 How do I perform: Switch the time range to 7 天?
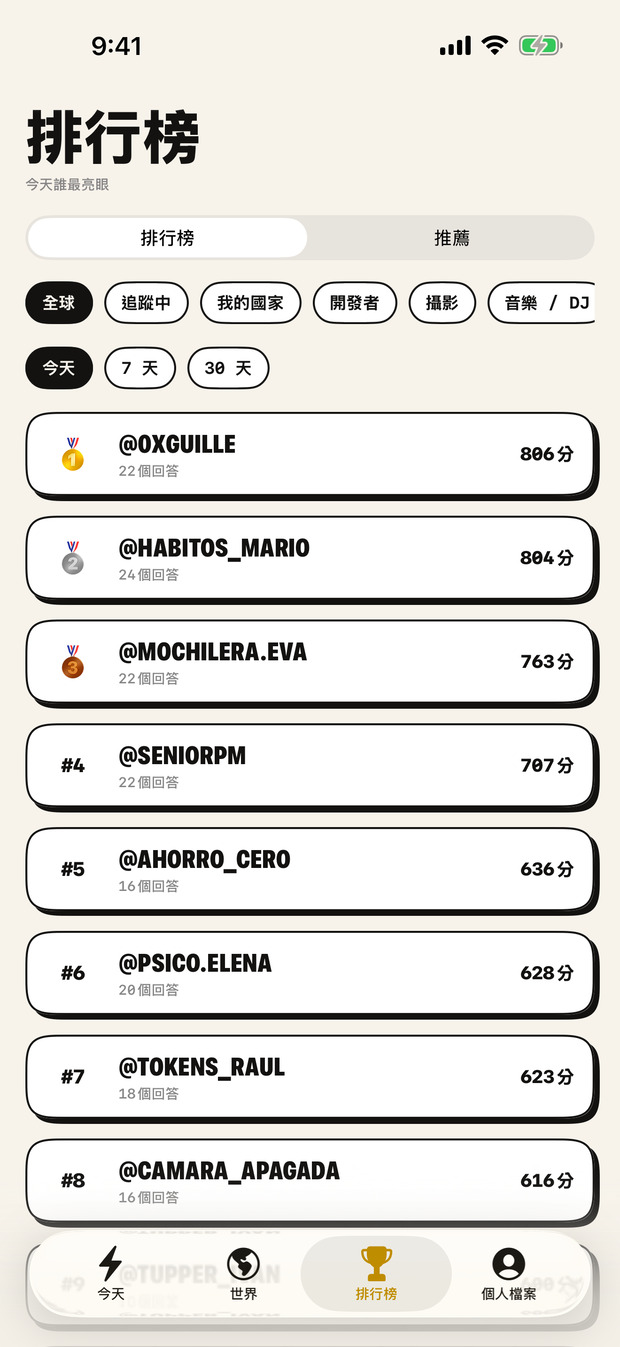(x=140, y=368)
